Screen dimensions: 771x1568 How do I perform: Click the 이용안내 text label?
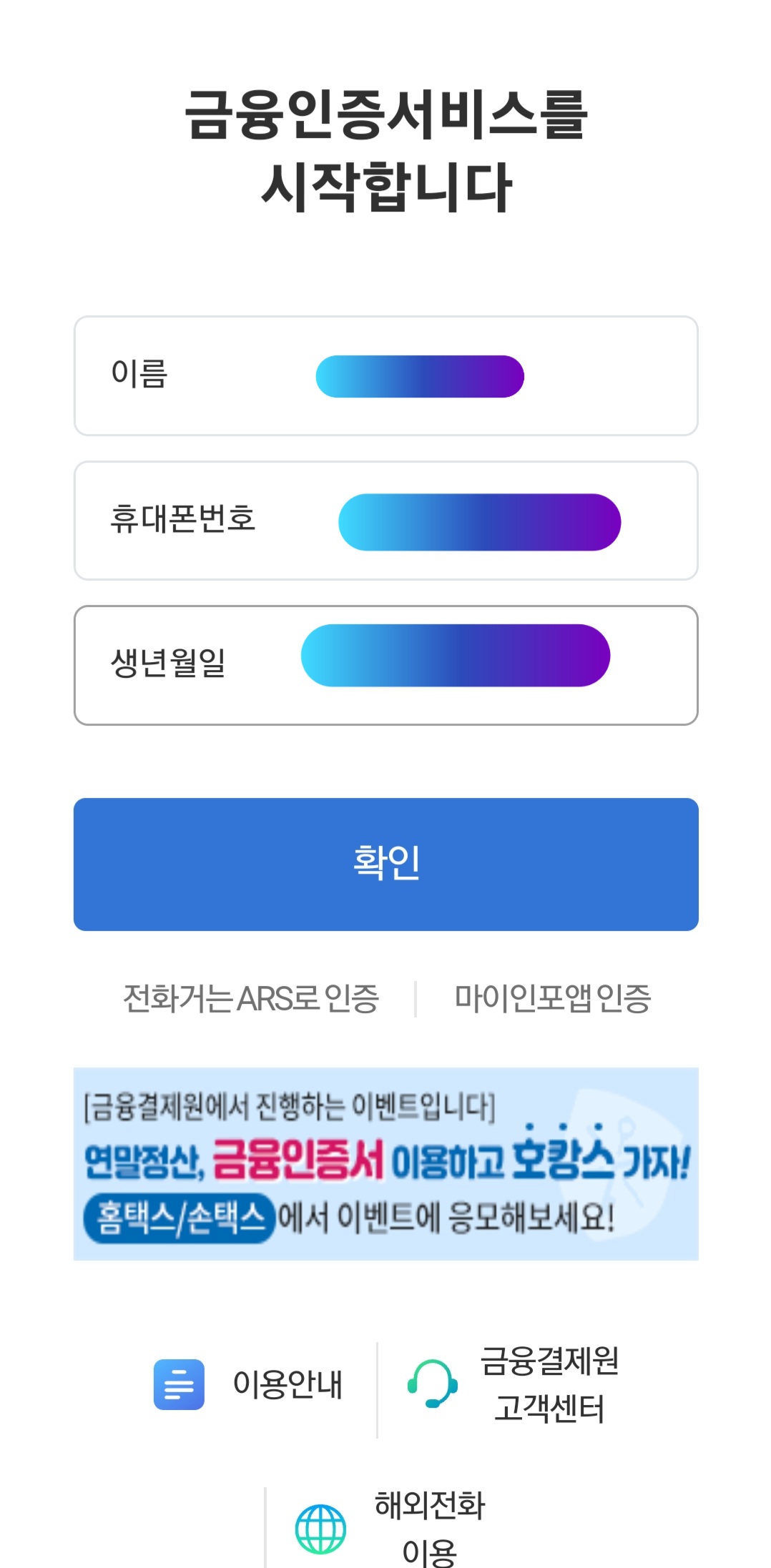coord(289,1383)
